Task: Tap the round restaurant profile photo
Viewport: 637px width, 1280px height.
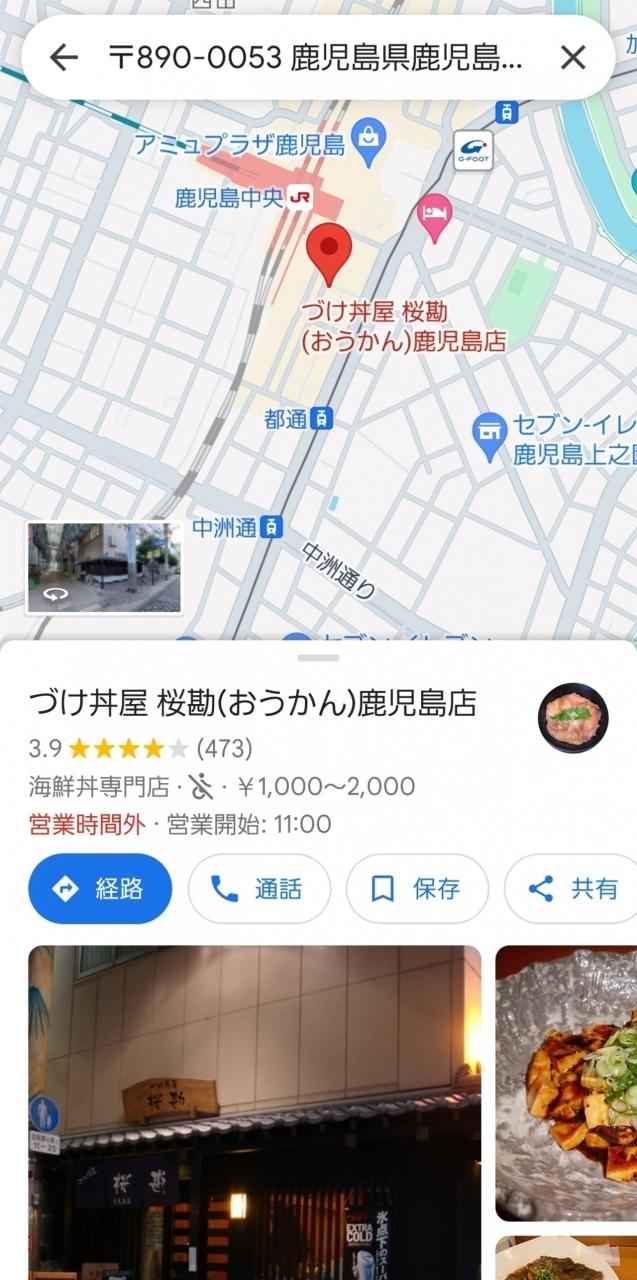Action: pos(573,717)
